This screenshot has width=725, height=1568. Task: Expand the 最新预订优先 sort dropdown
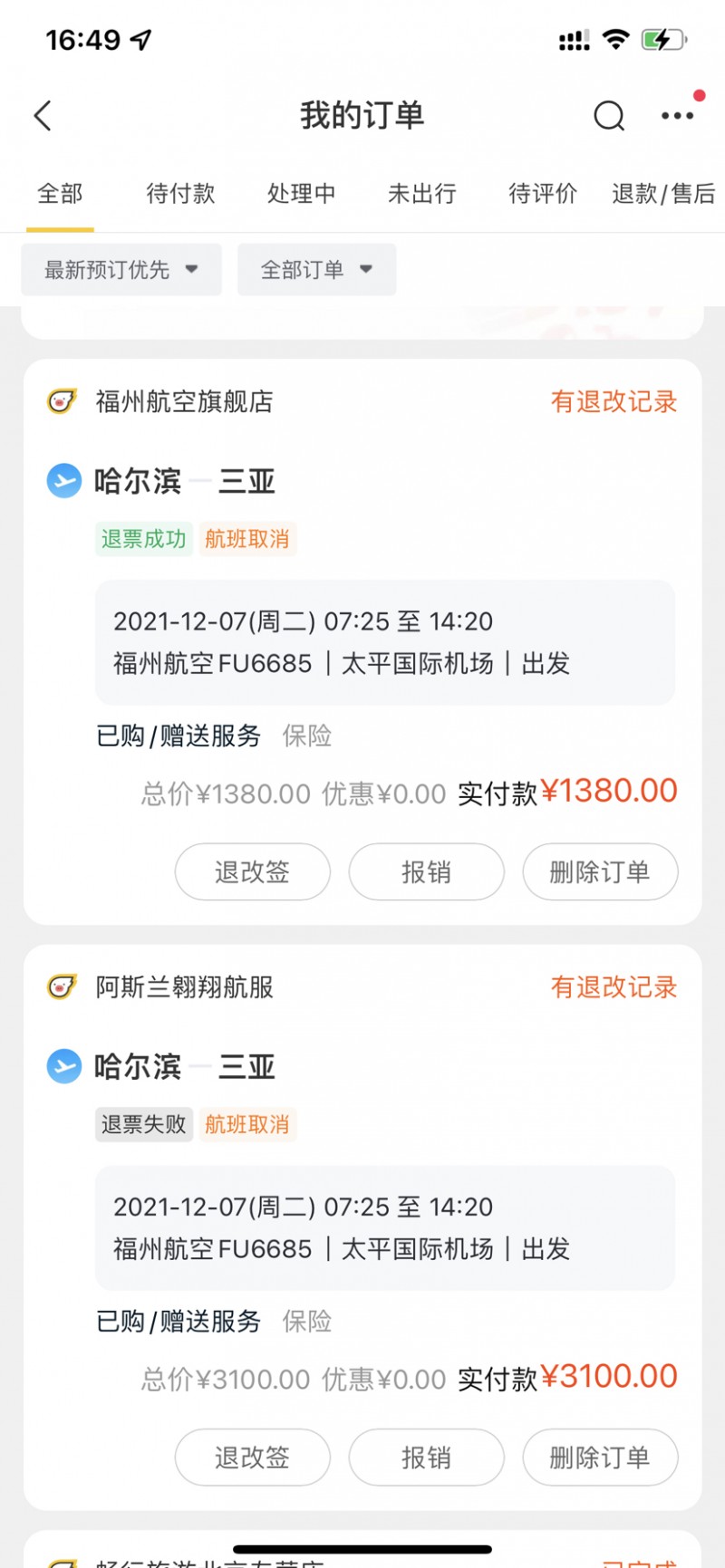121,269
